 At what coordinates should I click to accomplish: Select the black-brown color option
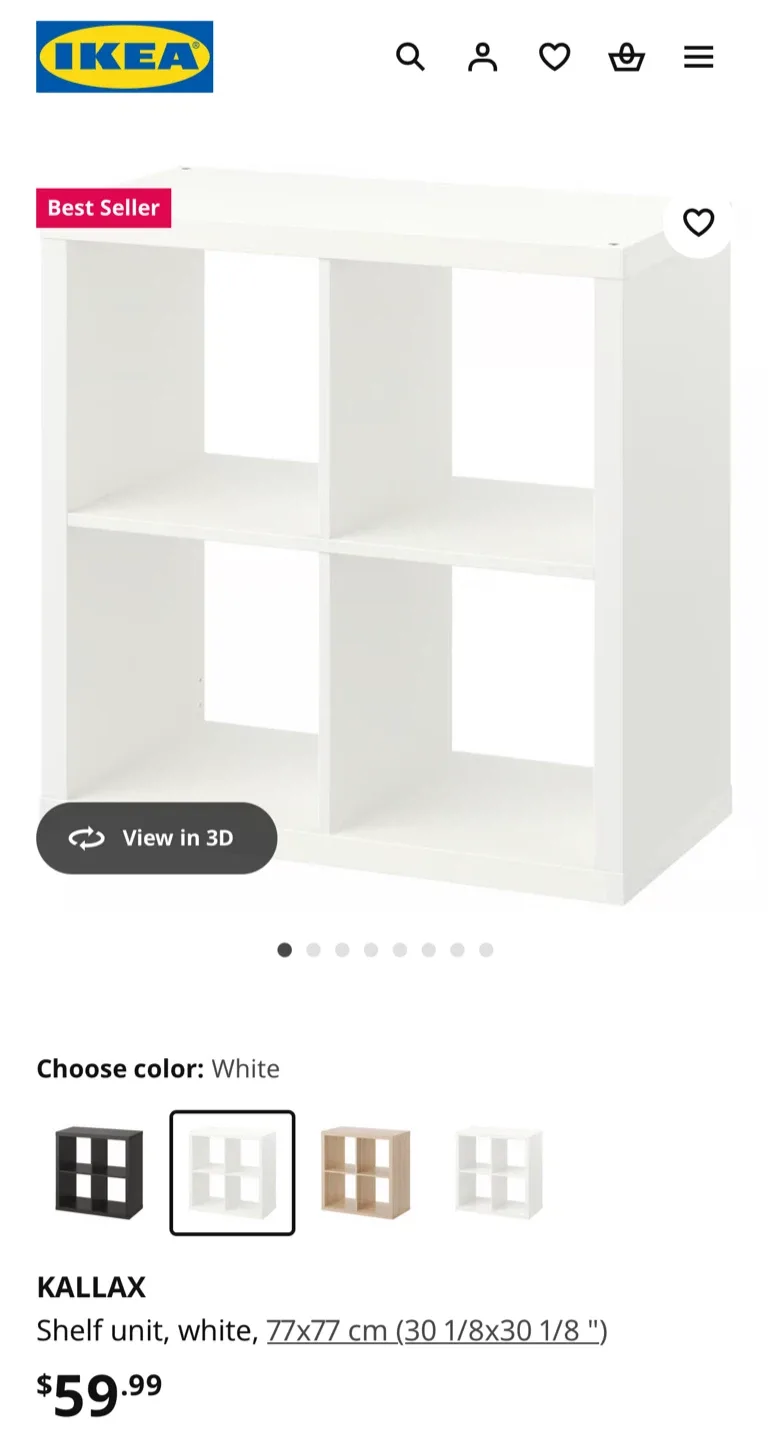(x=97, y=1171)
